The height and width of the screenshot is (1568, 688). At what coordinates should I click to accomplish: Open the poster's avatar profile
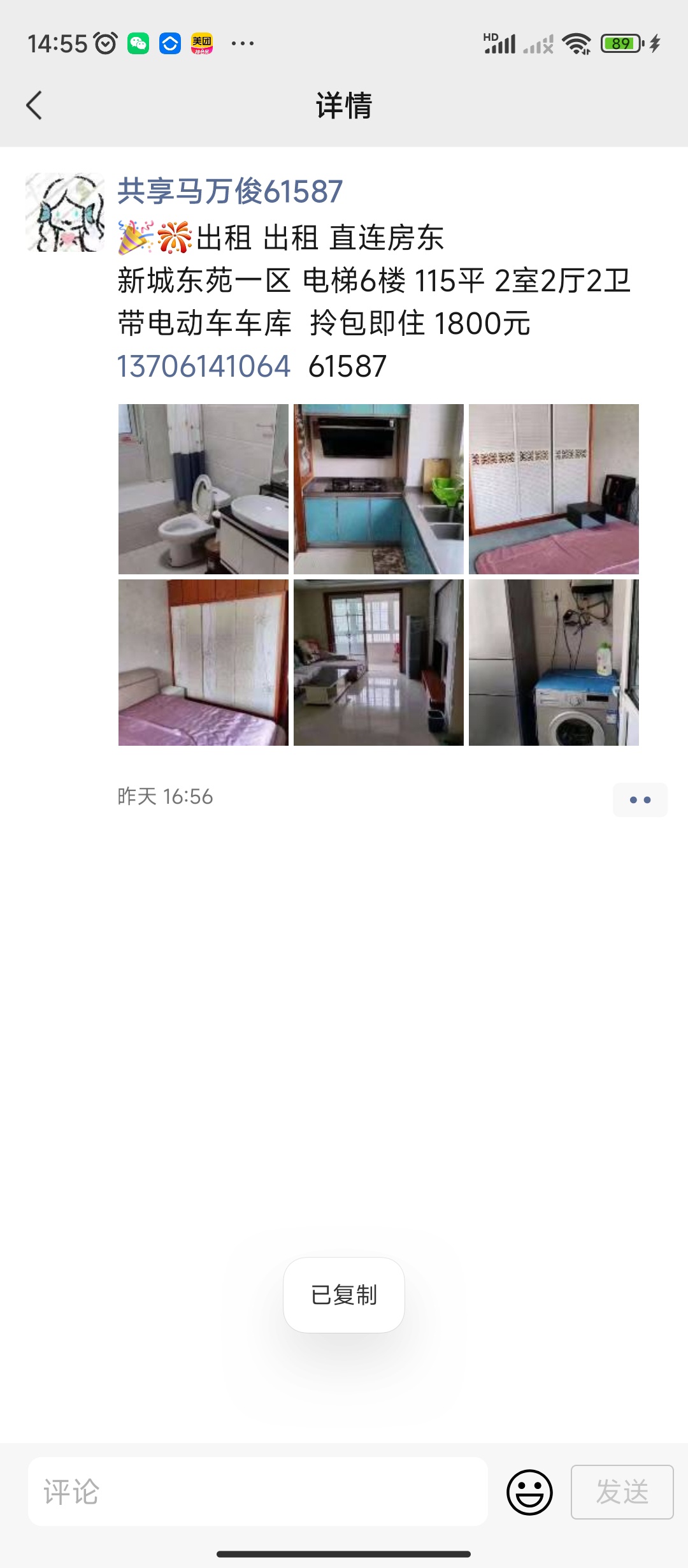pyautogui.click(x=65, y=212)
